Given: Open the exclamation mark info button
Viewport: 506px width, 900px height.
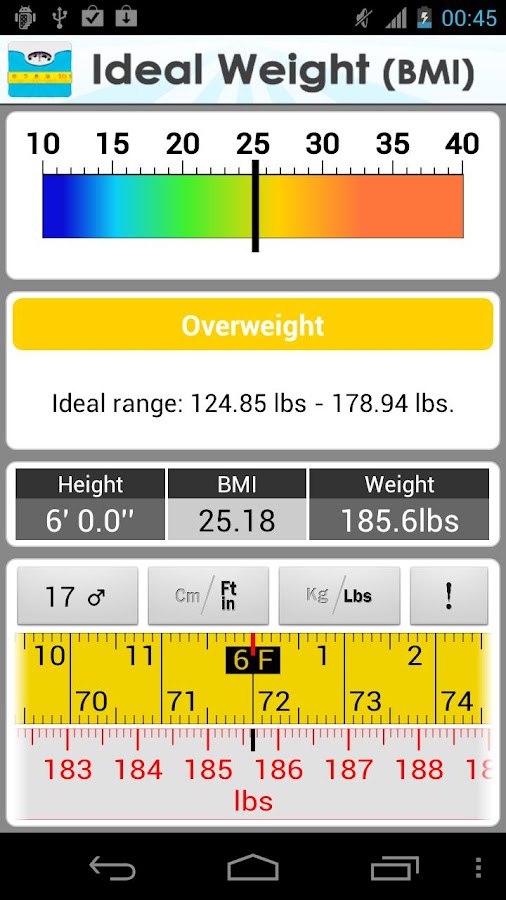Looking at the screenshot, I should [x=449, y=596].
